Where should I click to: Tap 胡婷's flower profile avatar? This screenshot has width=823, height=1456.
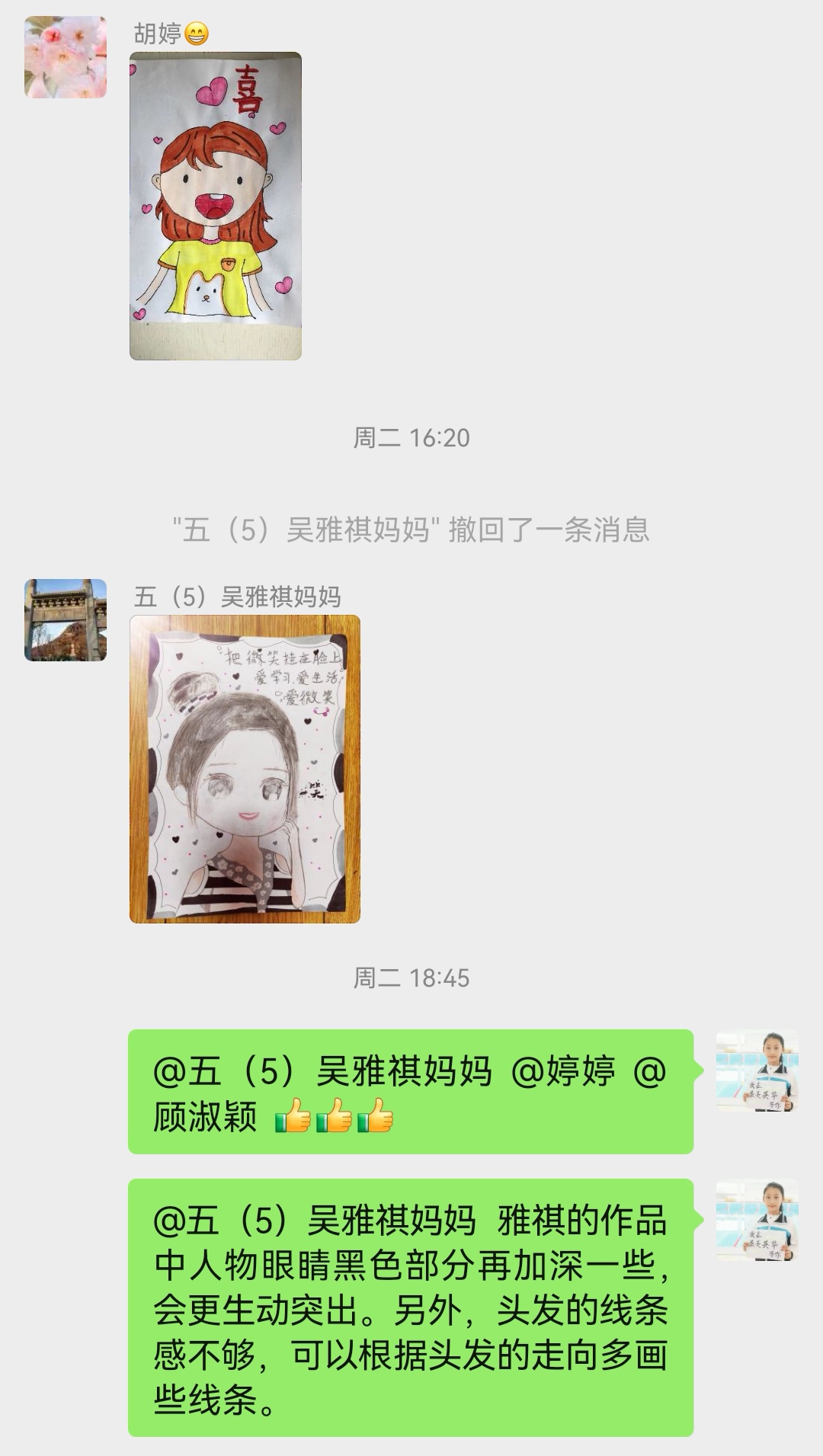pos(66,57)
